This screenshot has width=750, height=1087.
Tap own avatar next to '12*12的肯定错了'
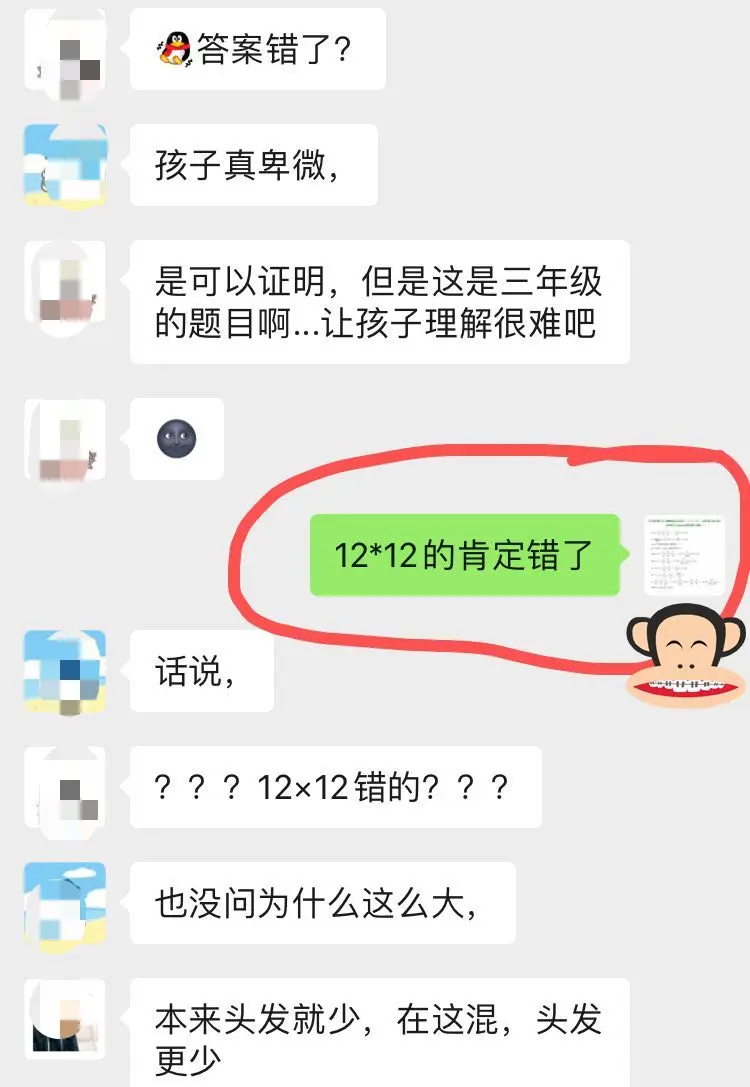(x=684, y=555)
